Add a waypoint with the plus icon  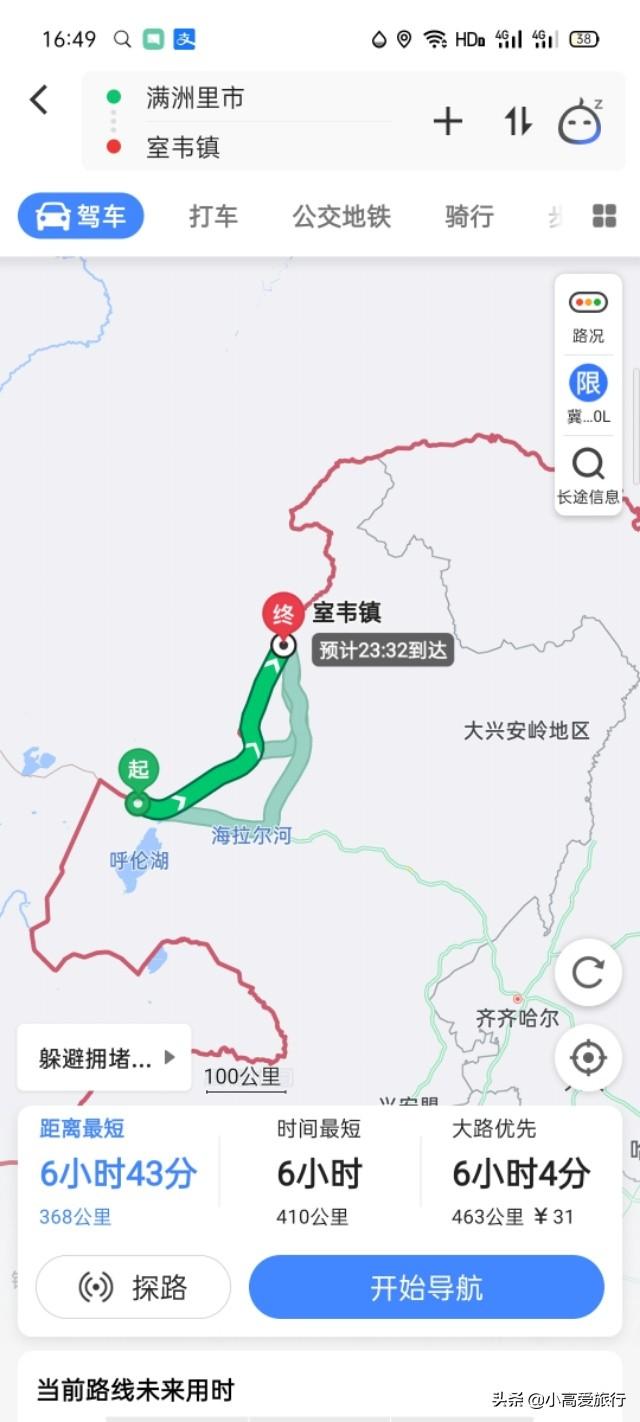447,122
